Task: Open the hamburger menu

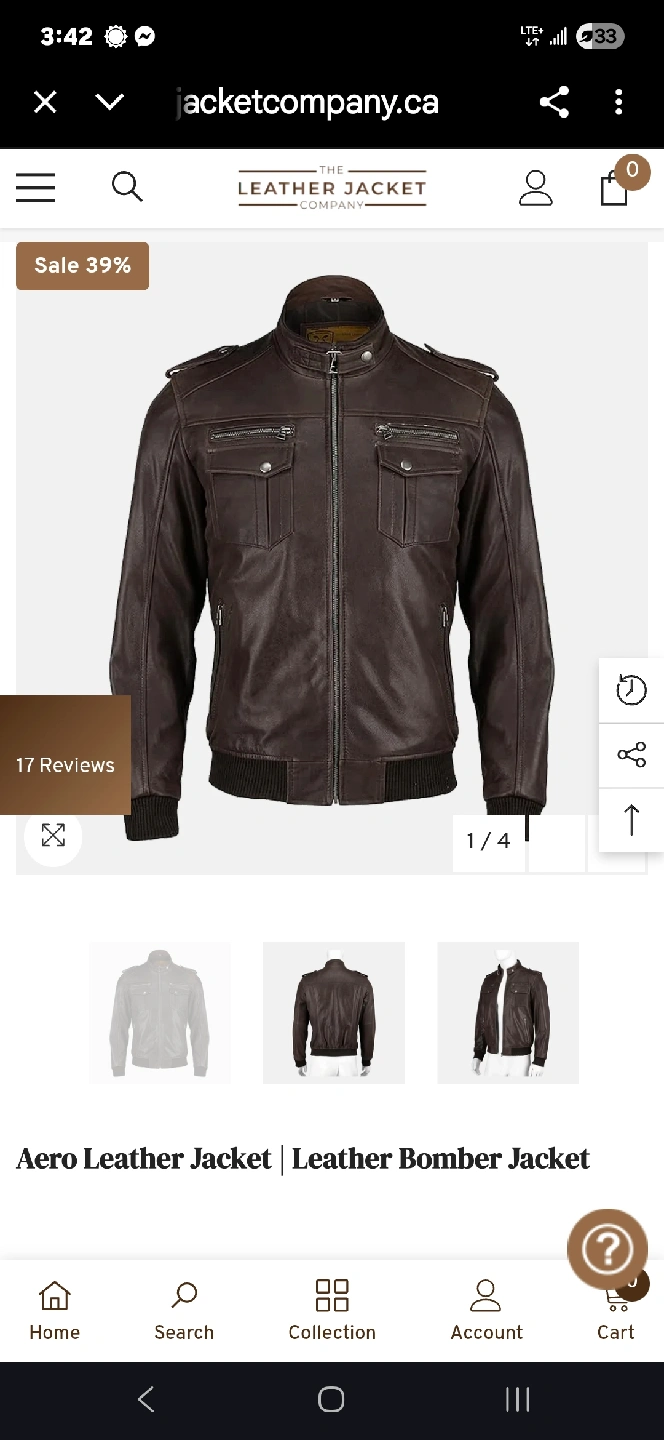Action: (36, 187)
